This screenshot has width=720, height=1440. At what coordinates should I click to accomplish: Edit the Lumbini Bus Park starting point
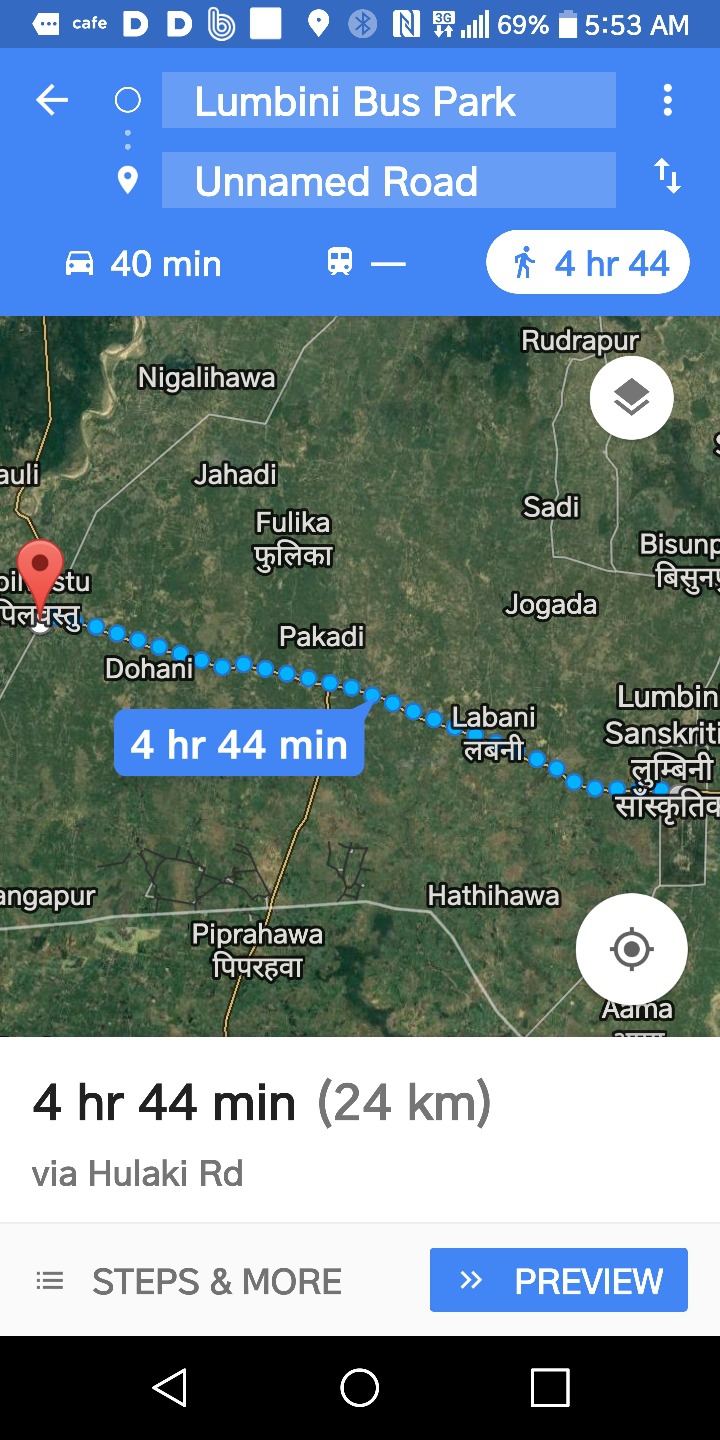[388, 101]
